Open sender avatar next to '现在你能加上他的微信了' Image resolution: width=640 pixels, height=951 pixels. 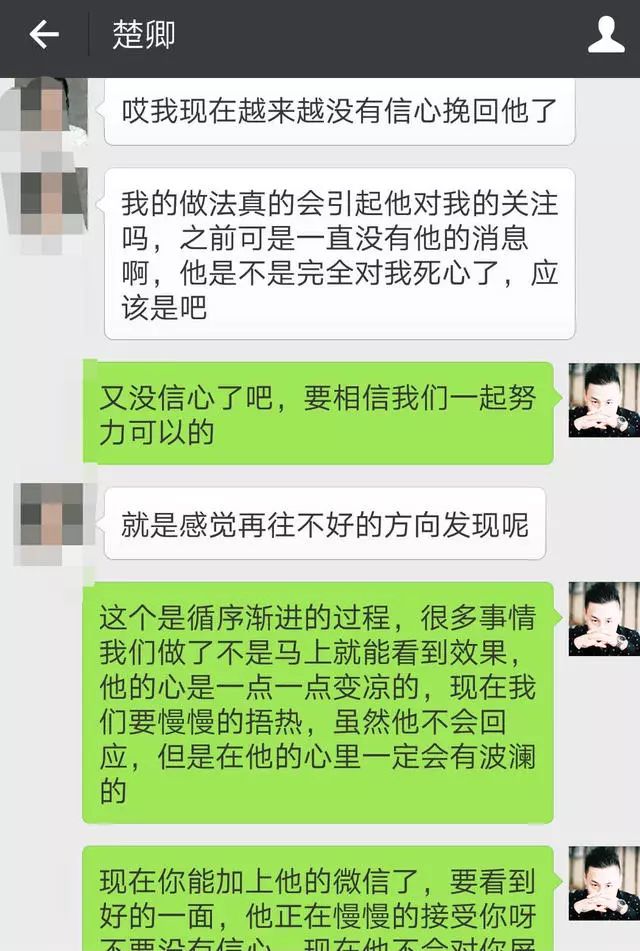603,882
